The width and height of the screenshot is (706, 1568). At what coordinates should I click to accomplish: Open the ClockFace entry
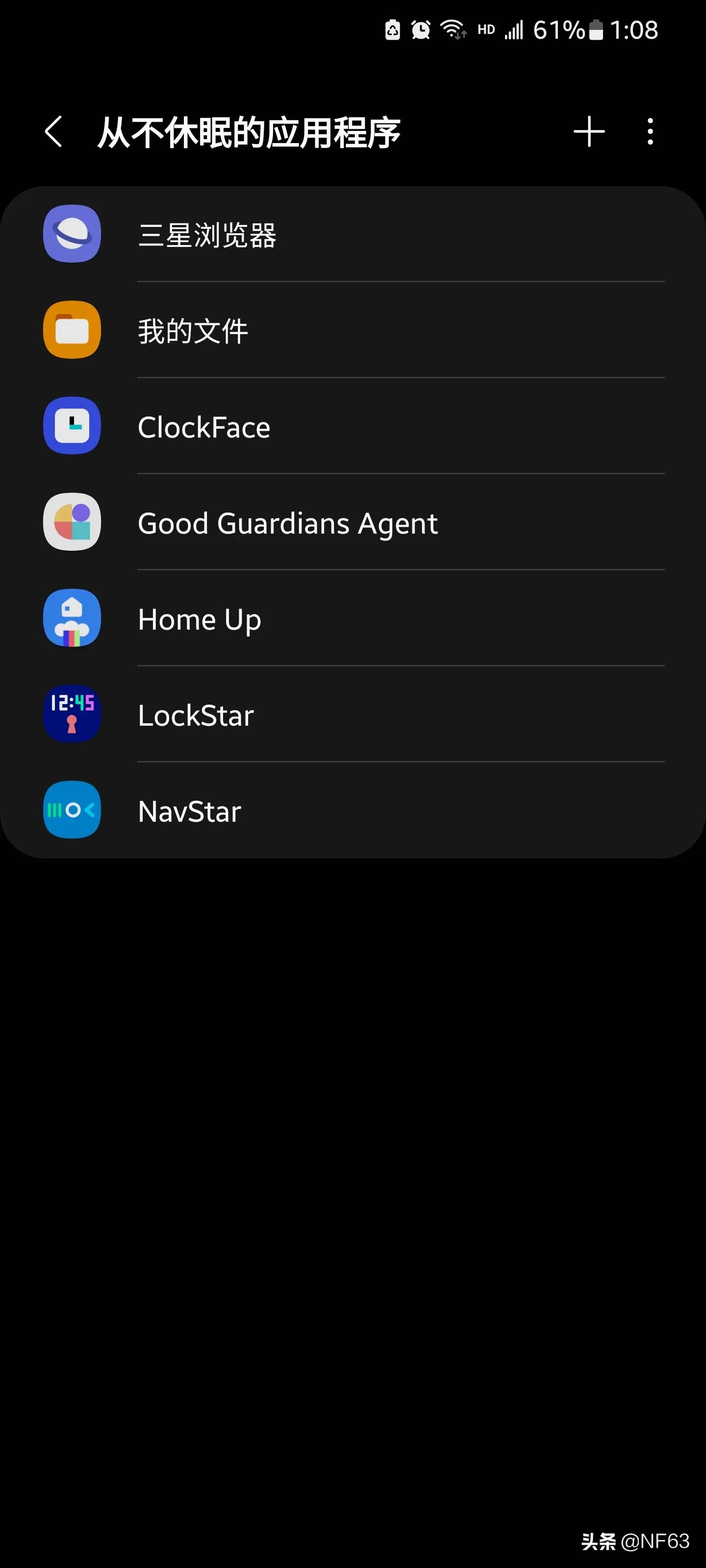point(353,427)
